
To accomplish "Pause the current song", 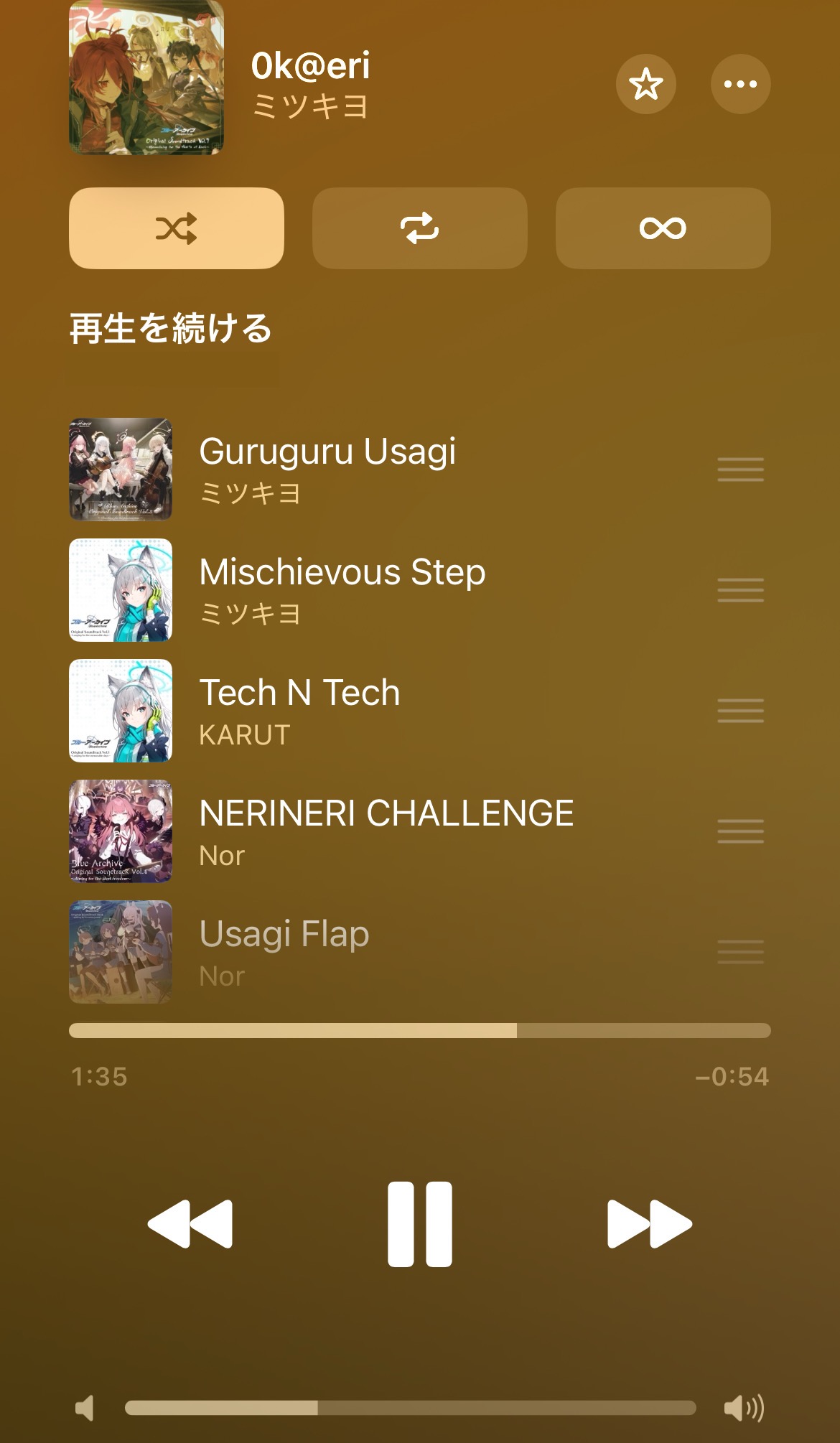I will 420,1223.
